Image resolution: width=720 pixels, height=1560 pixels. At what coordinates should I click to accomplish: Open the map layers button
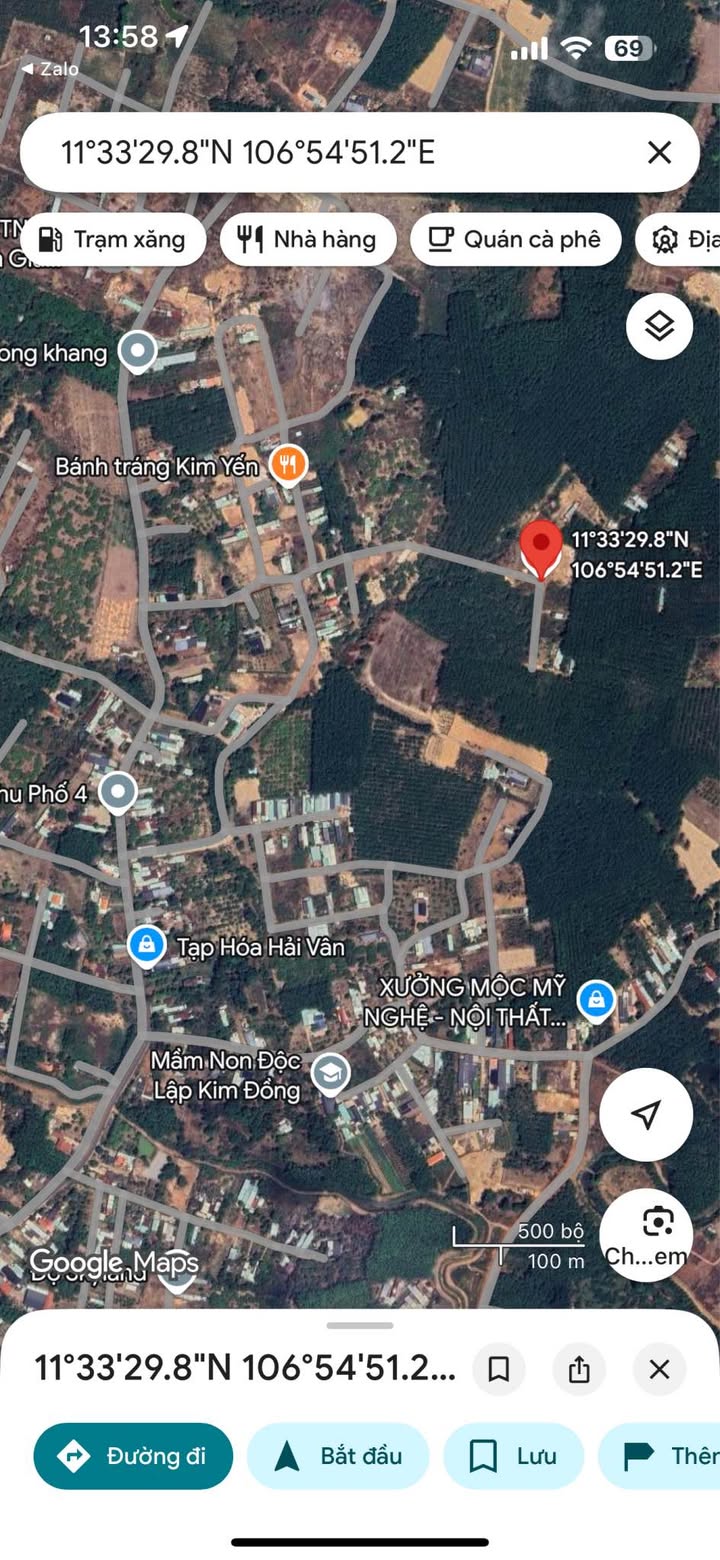pos(659,326)
